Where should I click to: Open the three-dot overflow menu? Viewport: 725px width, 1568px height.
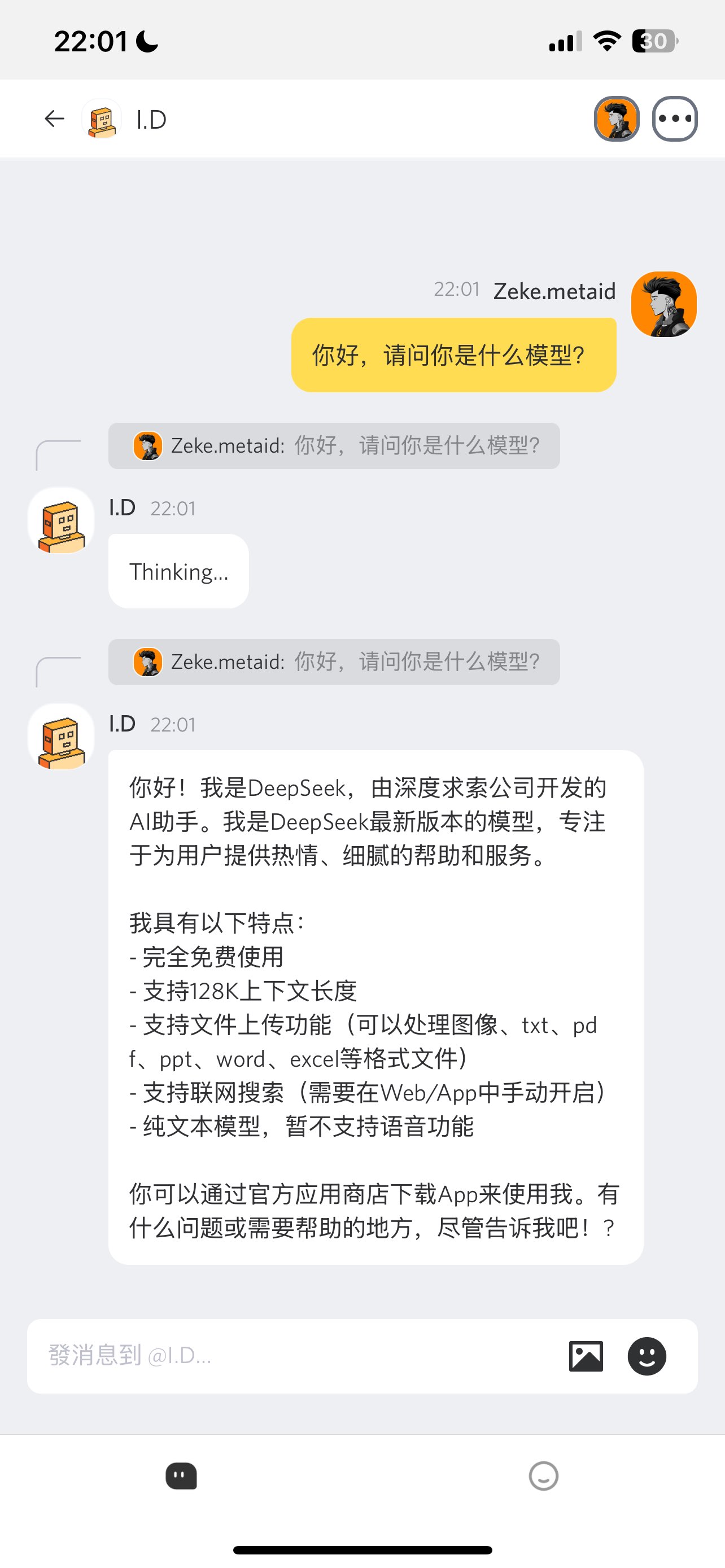coord(675,119)
